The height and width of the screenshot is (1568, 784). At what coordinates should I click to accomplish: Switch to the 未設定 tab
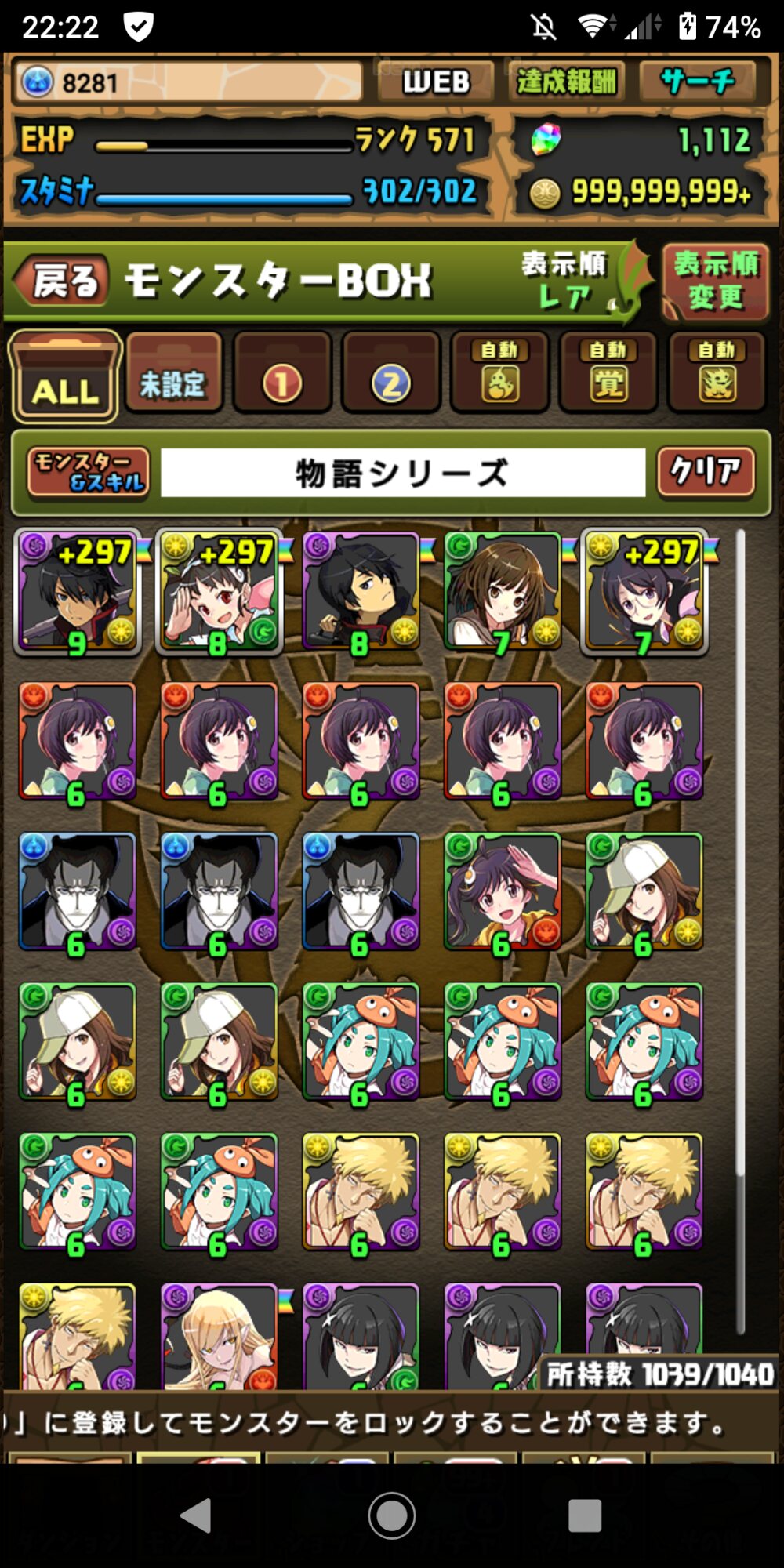(x=173, y=375)
